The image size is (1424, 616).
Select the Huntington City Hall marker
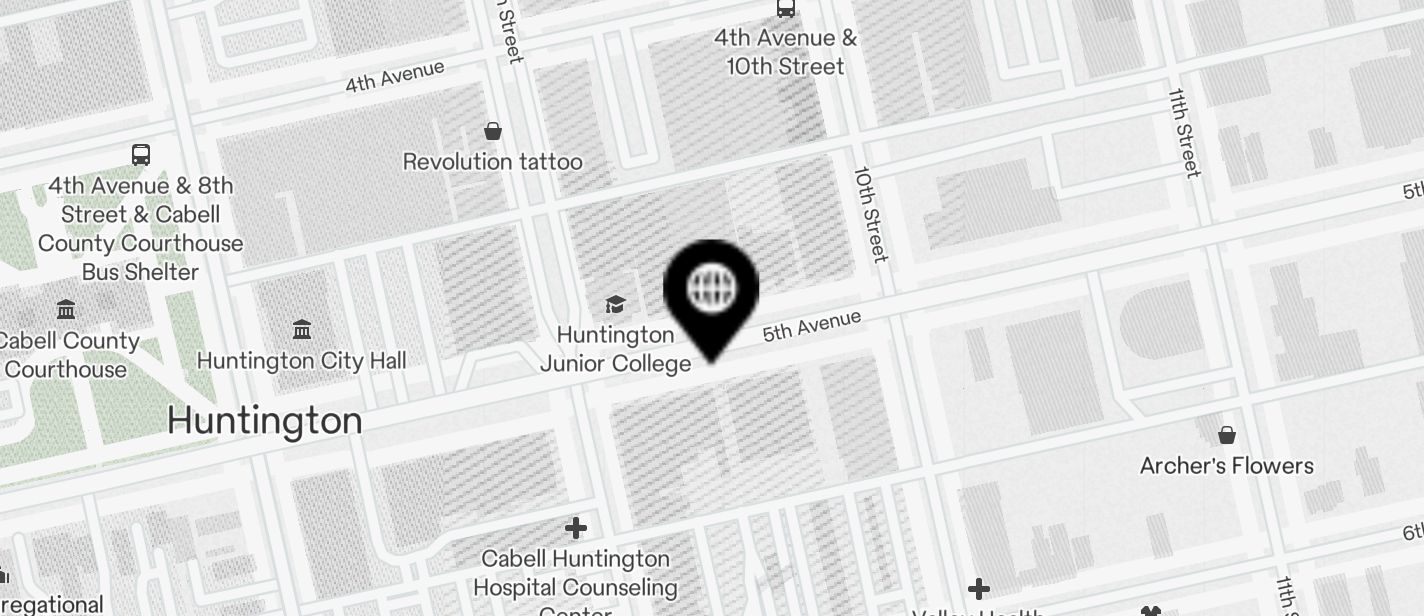coord(301,330)
